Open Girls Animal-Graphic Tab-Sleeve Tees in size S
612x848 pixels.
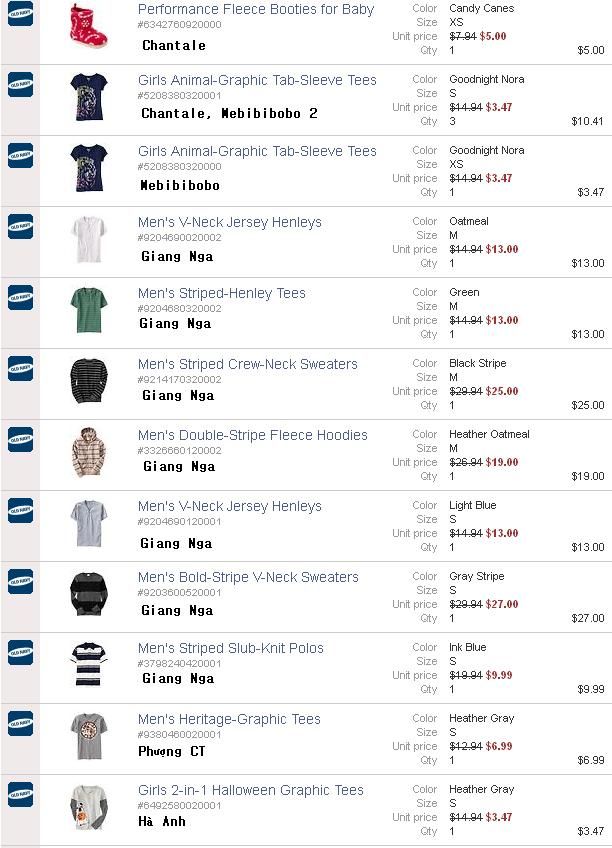point(257,80)
